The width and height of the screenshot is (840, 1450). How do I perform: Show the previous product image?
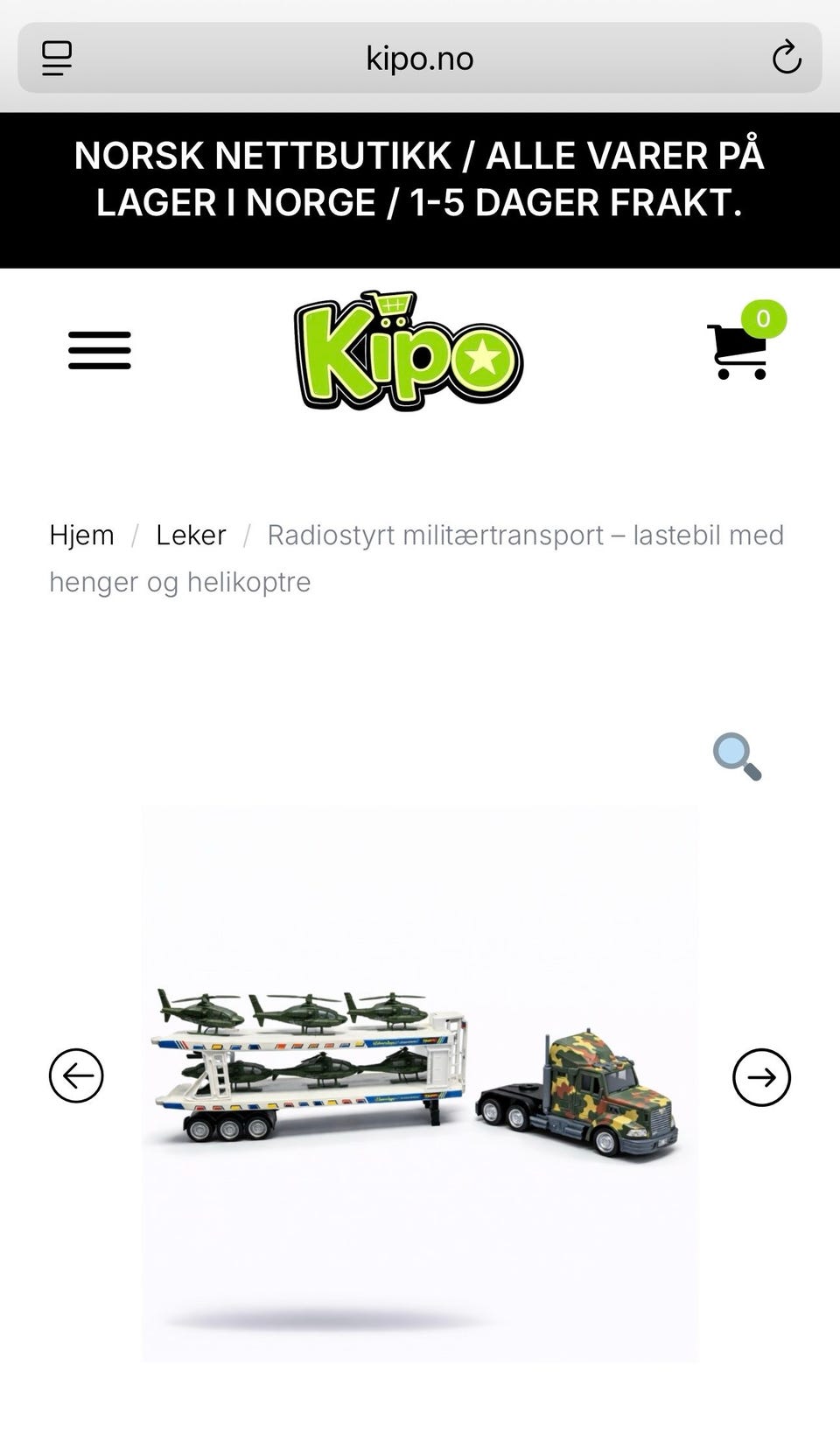coord(77,1076)
